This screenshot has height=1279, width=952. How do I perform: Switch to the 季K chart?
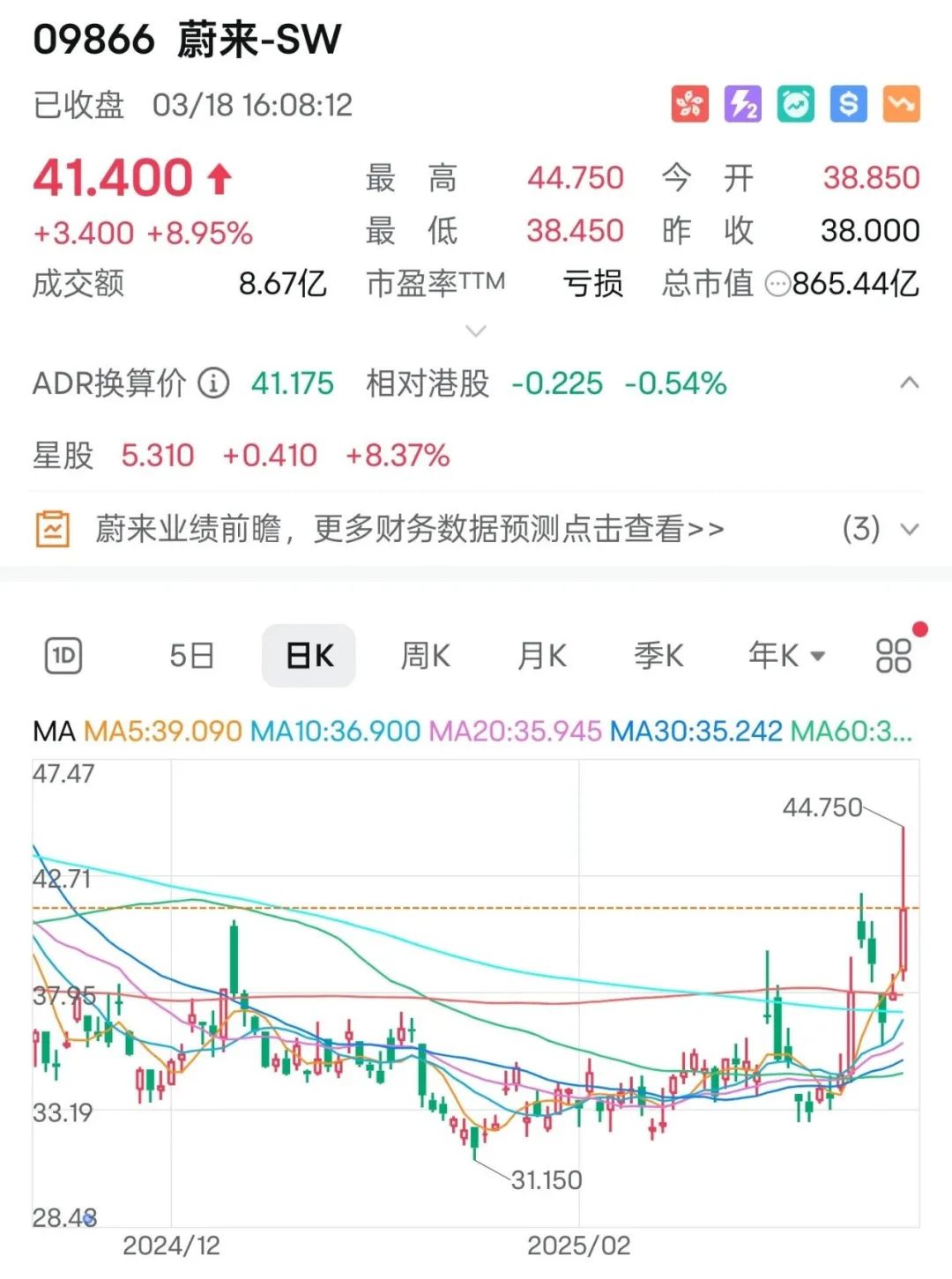coord(658,656)
